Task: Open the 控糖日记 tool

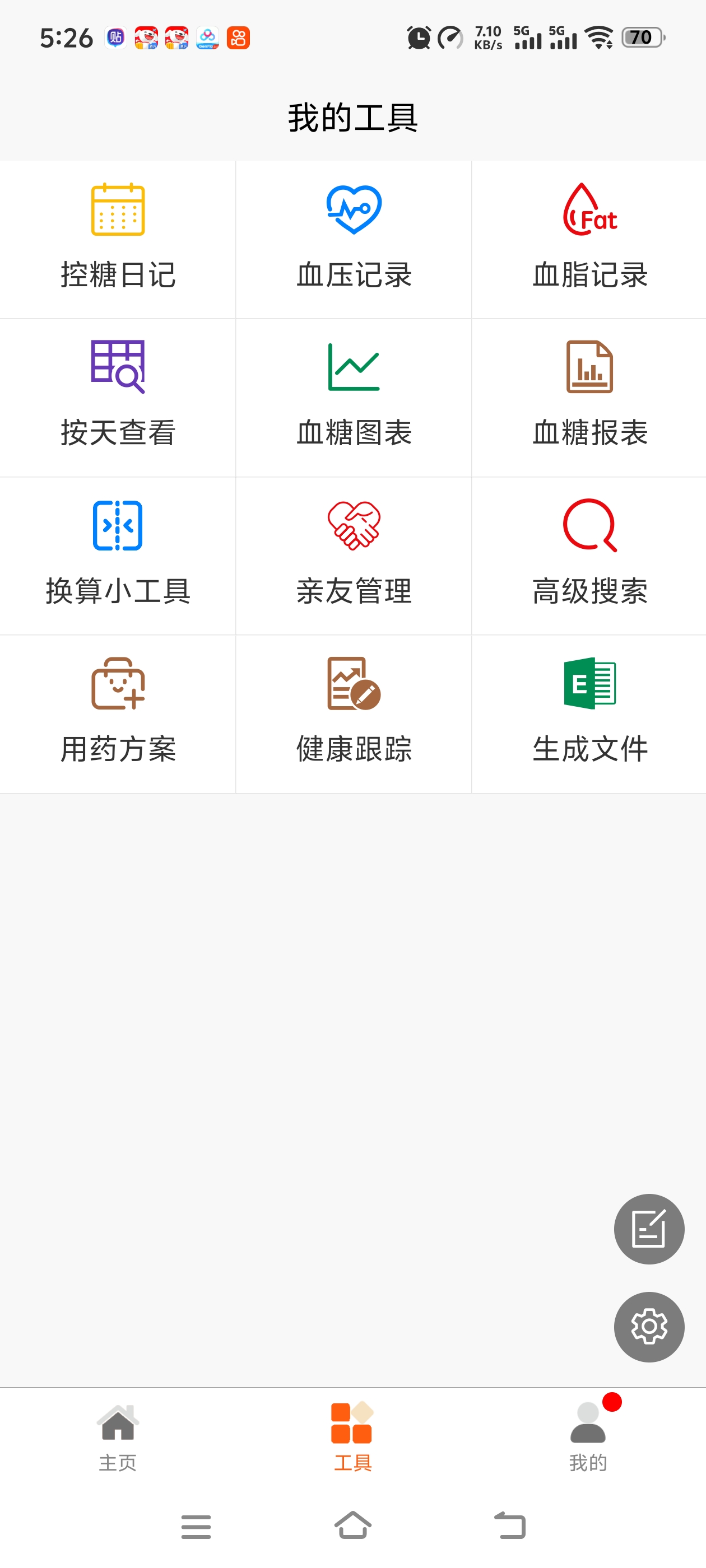Action: (x=118, y=239)
